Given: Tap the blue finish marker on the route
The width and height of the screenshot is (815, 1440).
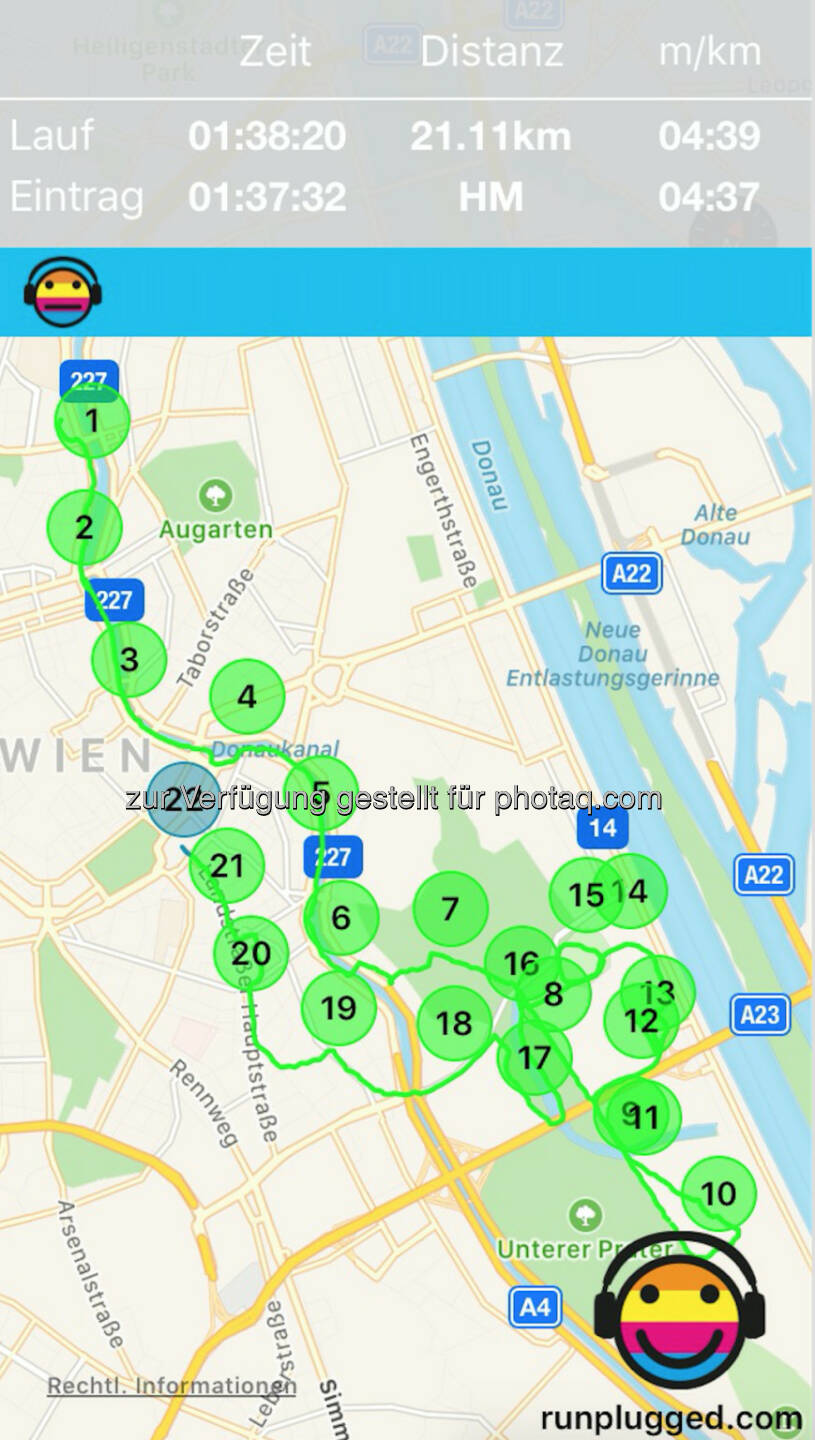Looking at the screenshot, I should tap(183, 799).
